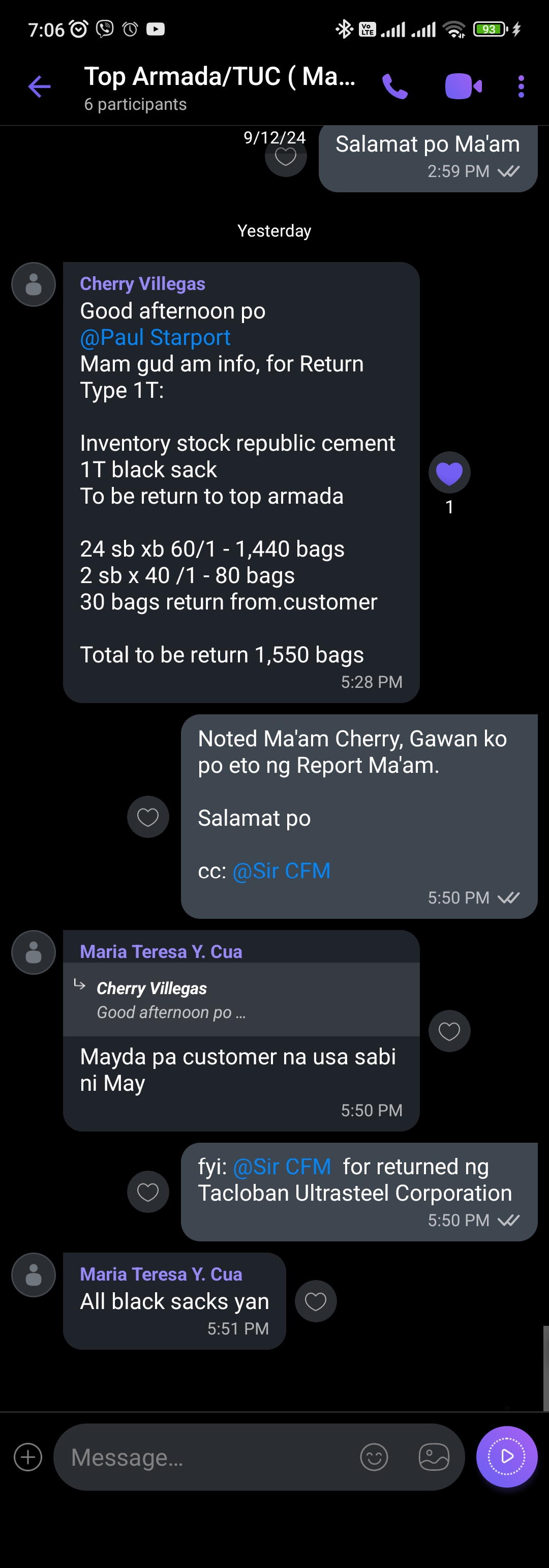
Task: Focus the Message text field
Action: [207, 1457]
